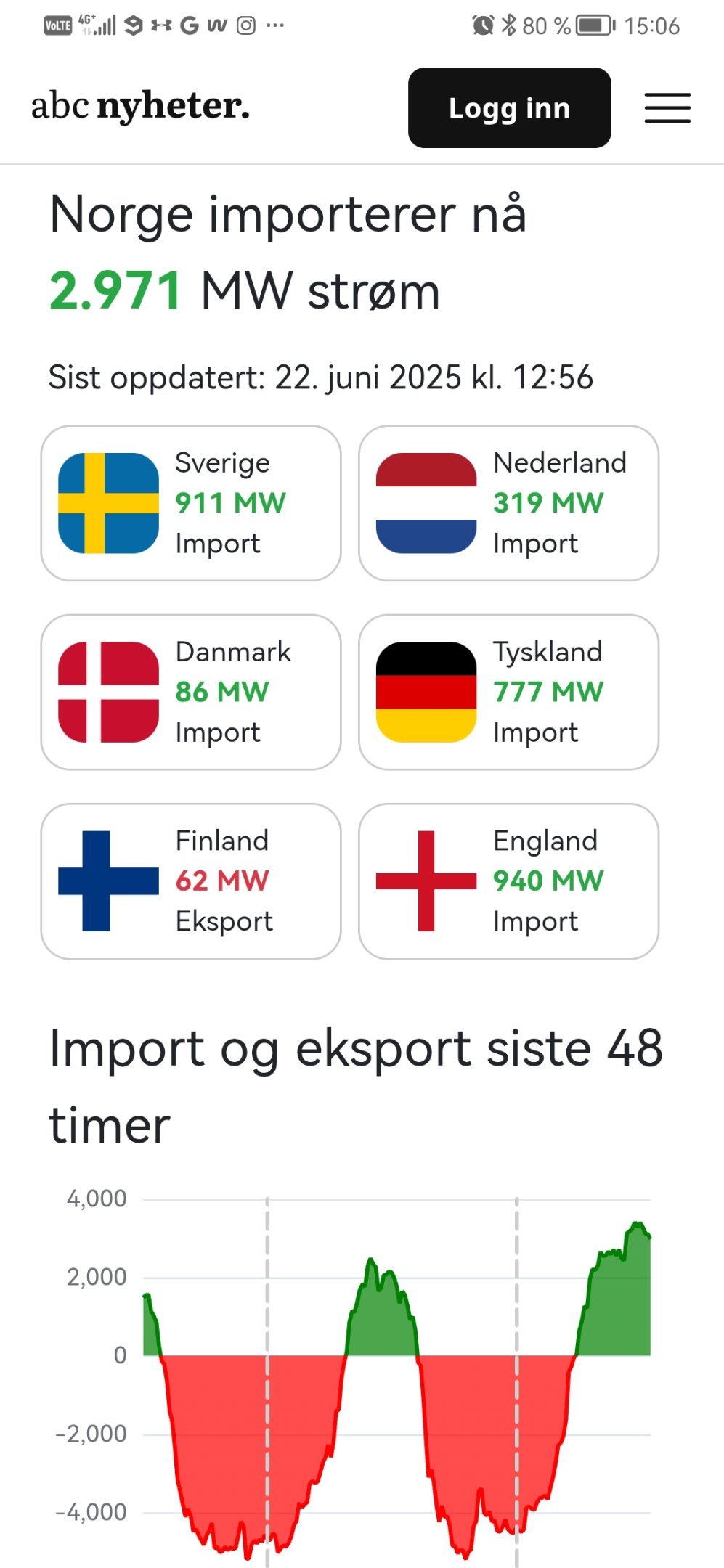Go to abc nyheter home page
Screen dimensions: 724x1568
click(x=140, y=107)
